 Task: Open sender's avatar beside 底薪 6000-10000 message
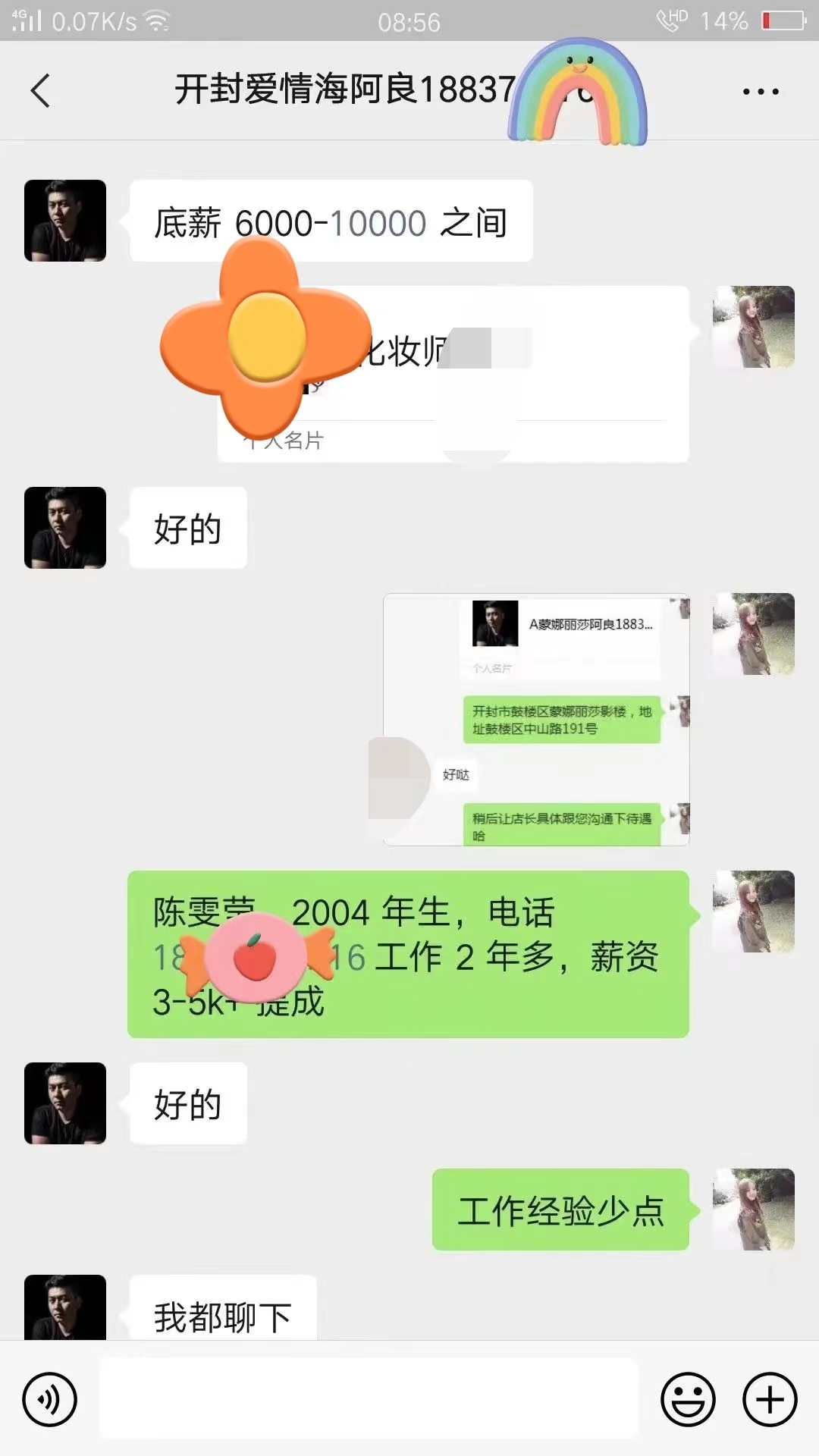coord(65,221)
